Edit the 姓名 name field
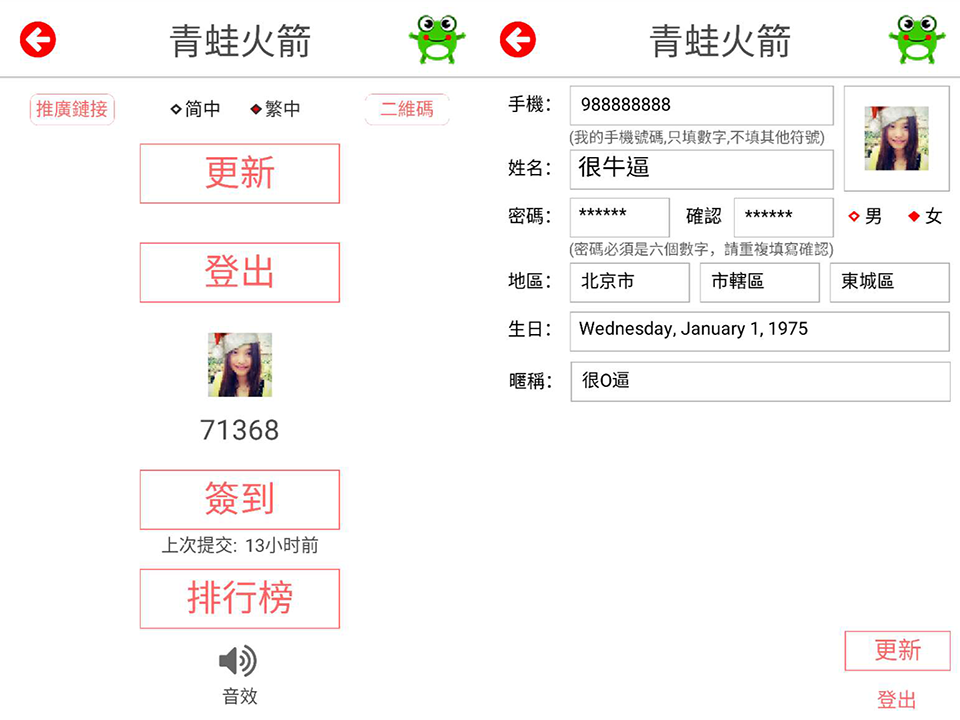960x720 pixels. 701,169
